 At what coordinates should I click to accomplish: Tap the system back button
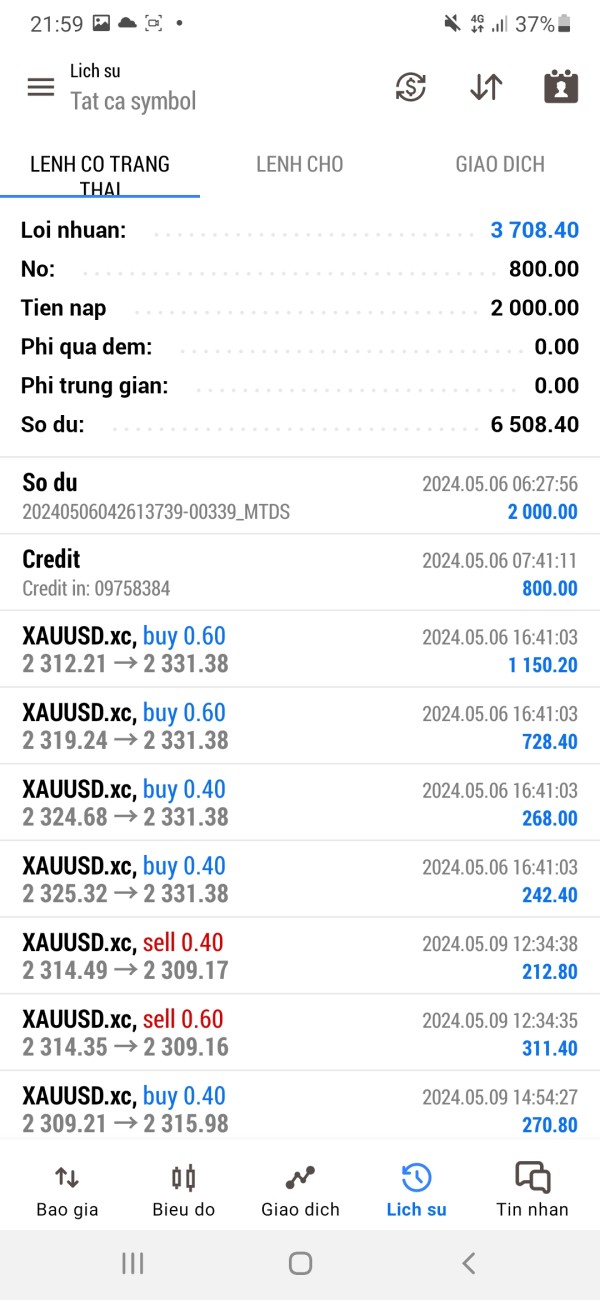(468, 1263)
